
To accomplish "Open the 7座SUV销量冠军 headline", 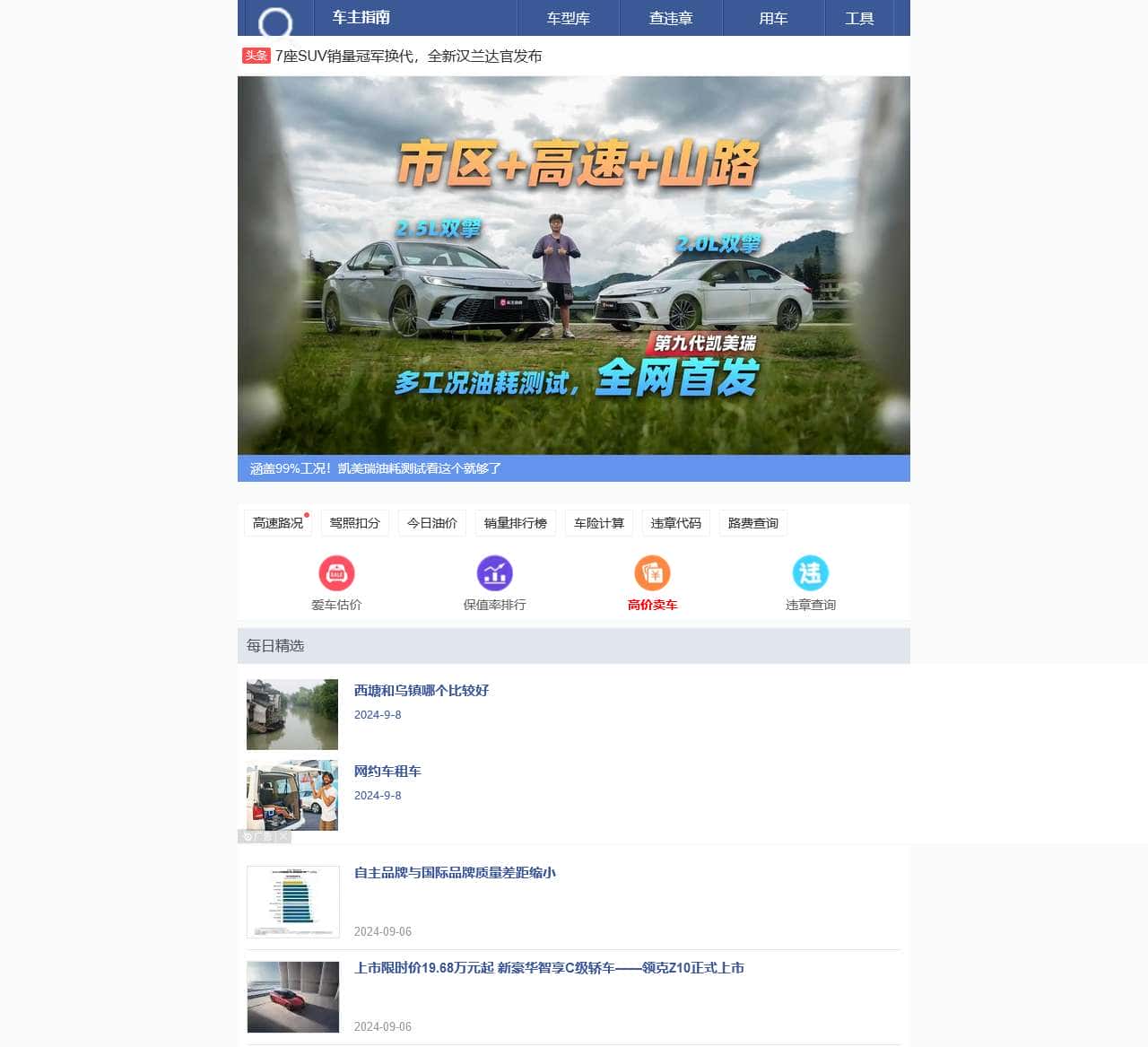I will (408, 56).
